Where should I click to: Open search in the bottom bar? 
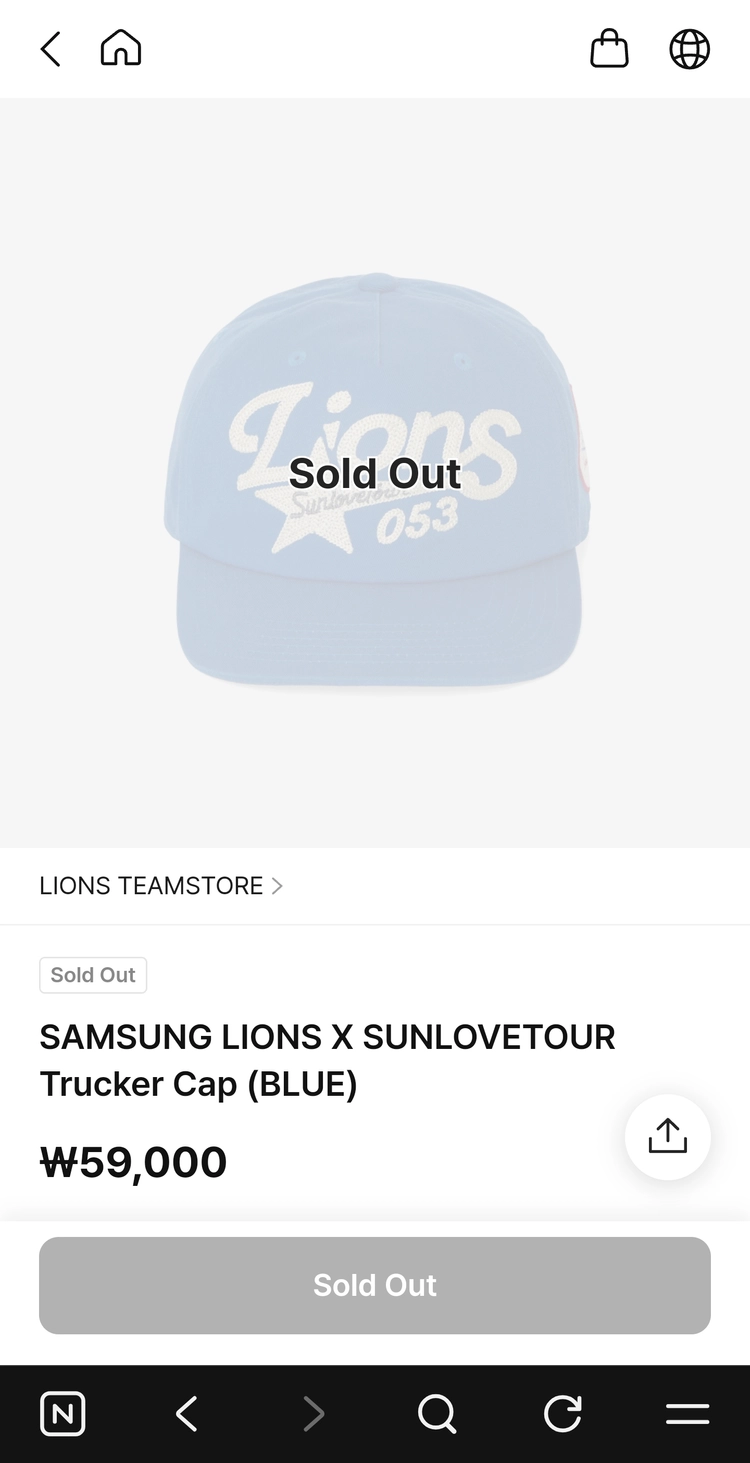(437, 1414)
